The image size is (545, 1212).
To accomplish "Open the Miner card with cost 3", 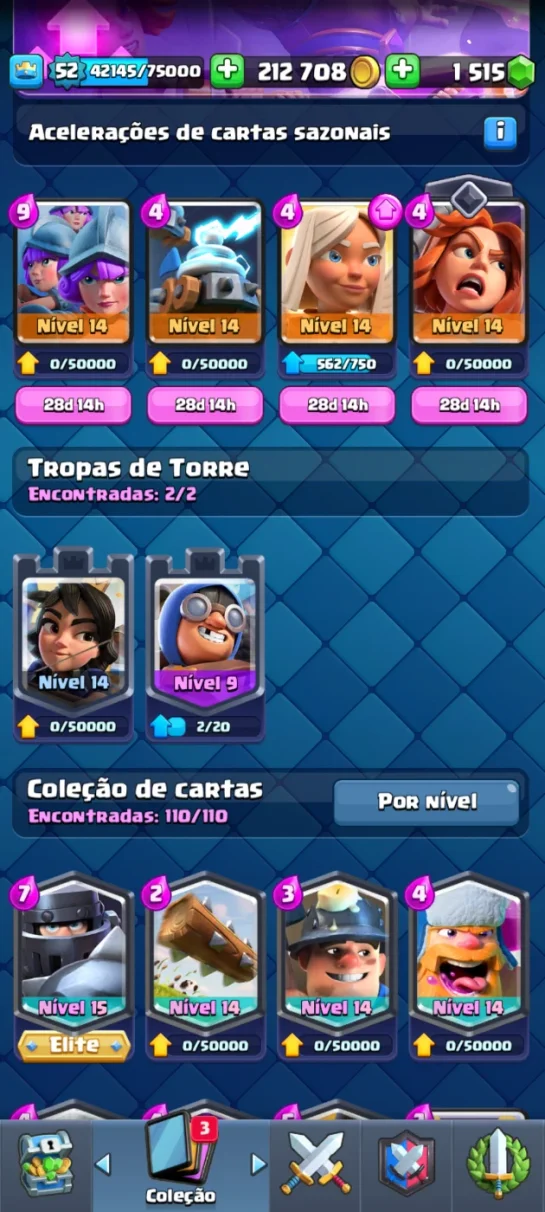I will click(337, 968).
